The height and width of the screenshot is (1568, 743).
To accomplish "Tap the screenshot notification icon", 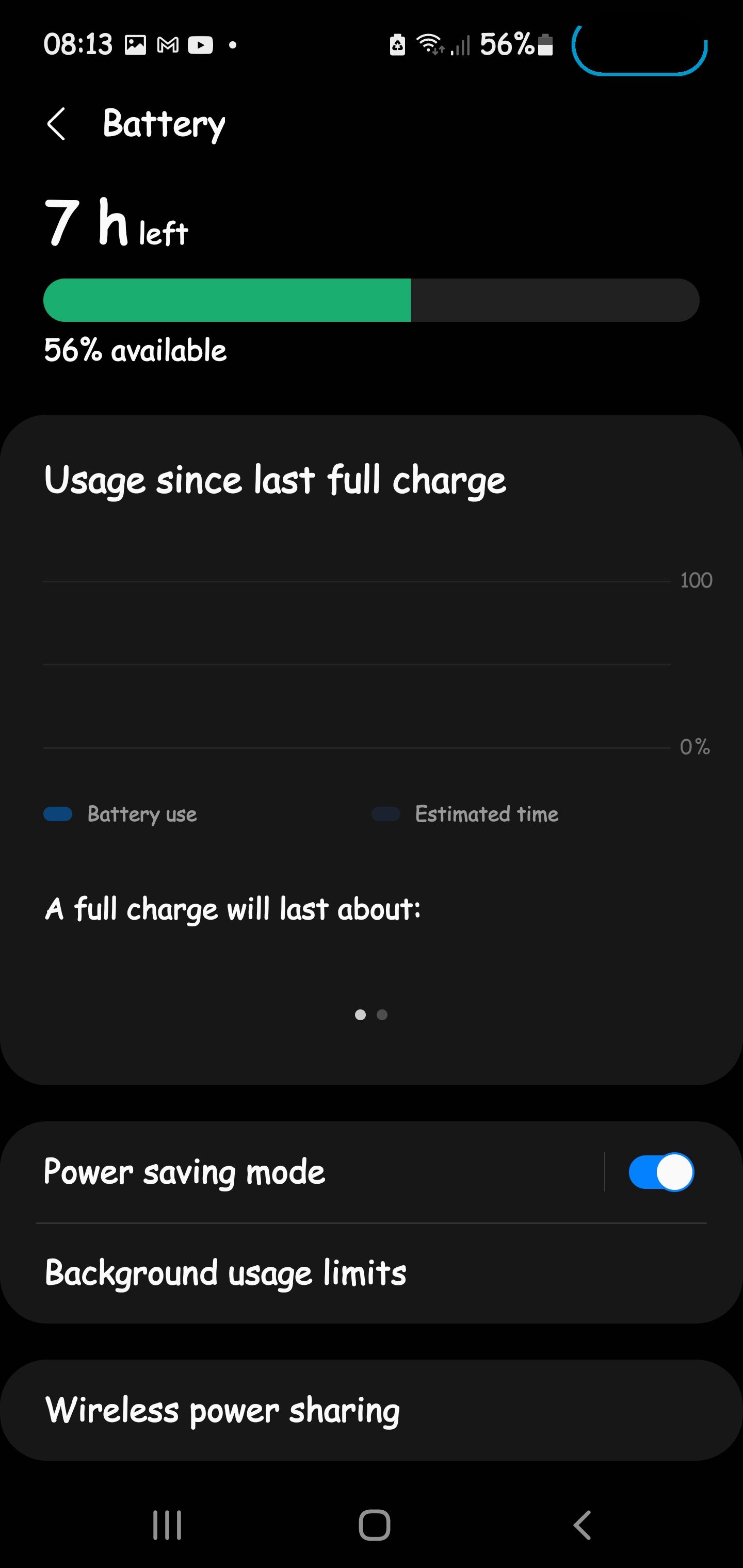I will (x=135, y=44).
